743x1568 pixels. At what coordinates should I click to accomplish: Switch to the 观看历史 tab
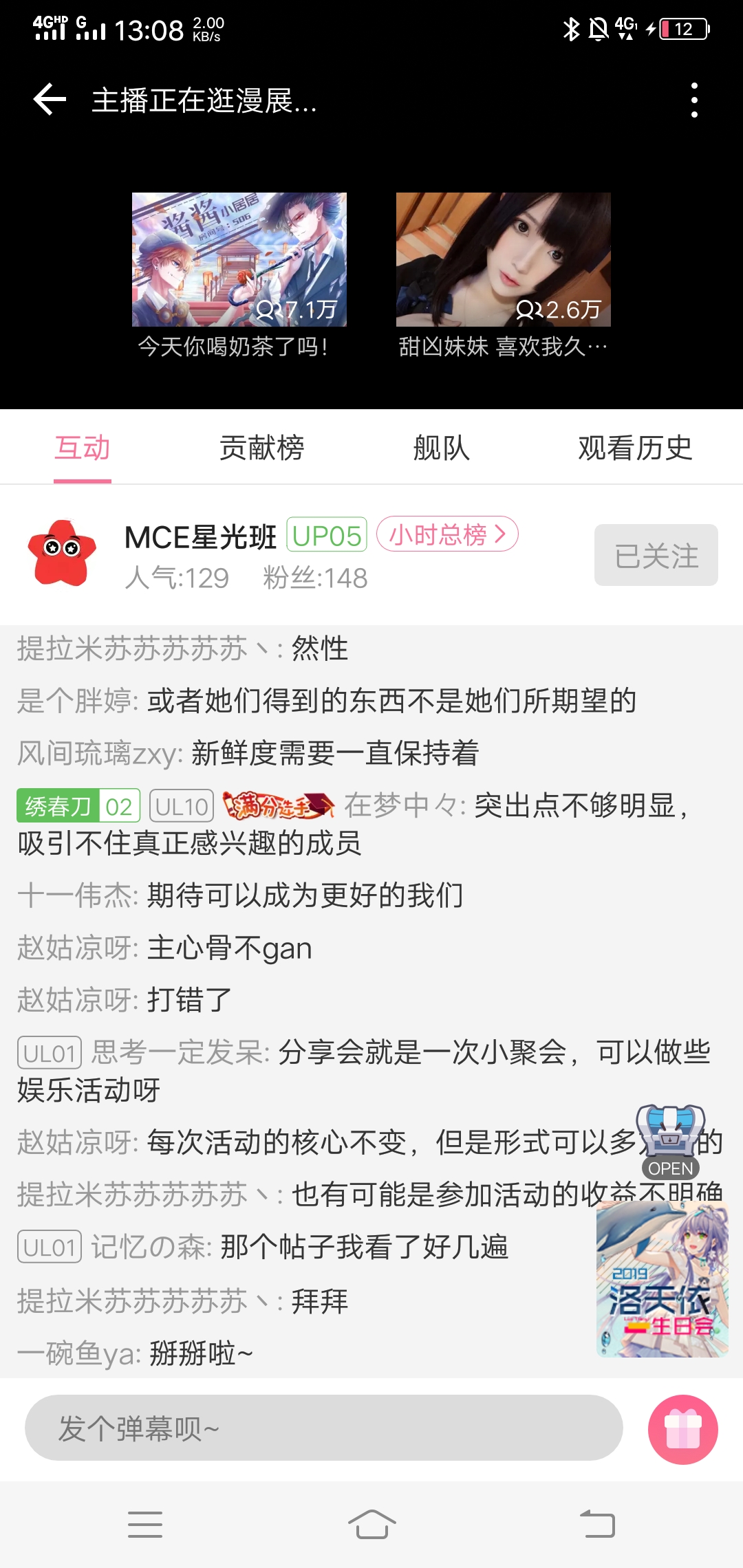pyautogui.click(x=634, y=448)
